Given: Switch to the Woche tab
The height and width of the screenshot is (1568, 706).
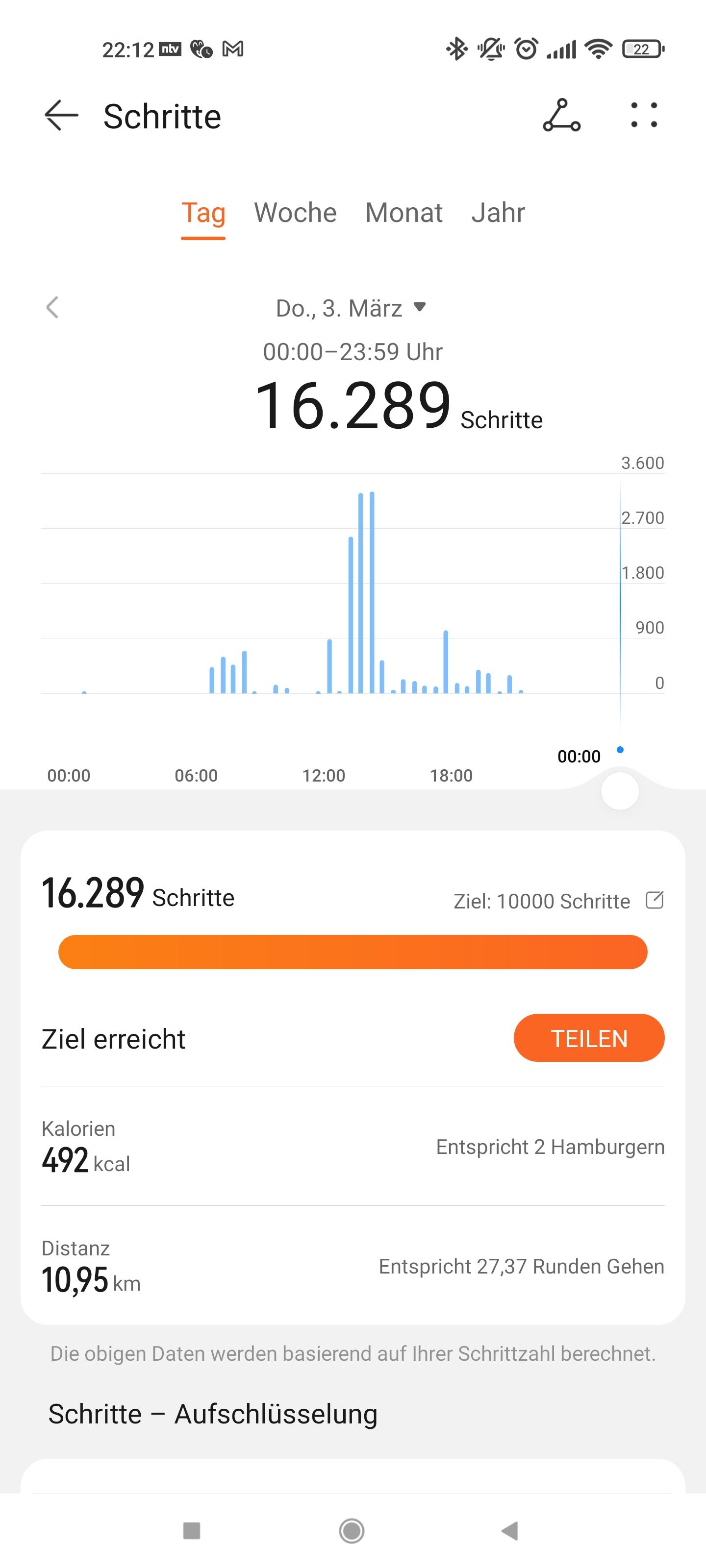Looking at the screenshot, I should tap(295, 213).
